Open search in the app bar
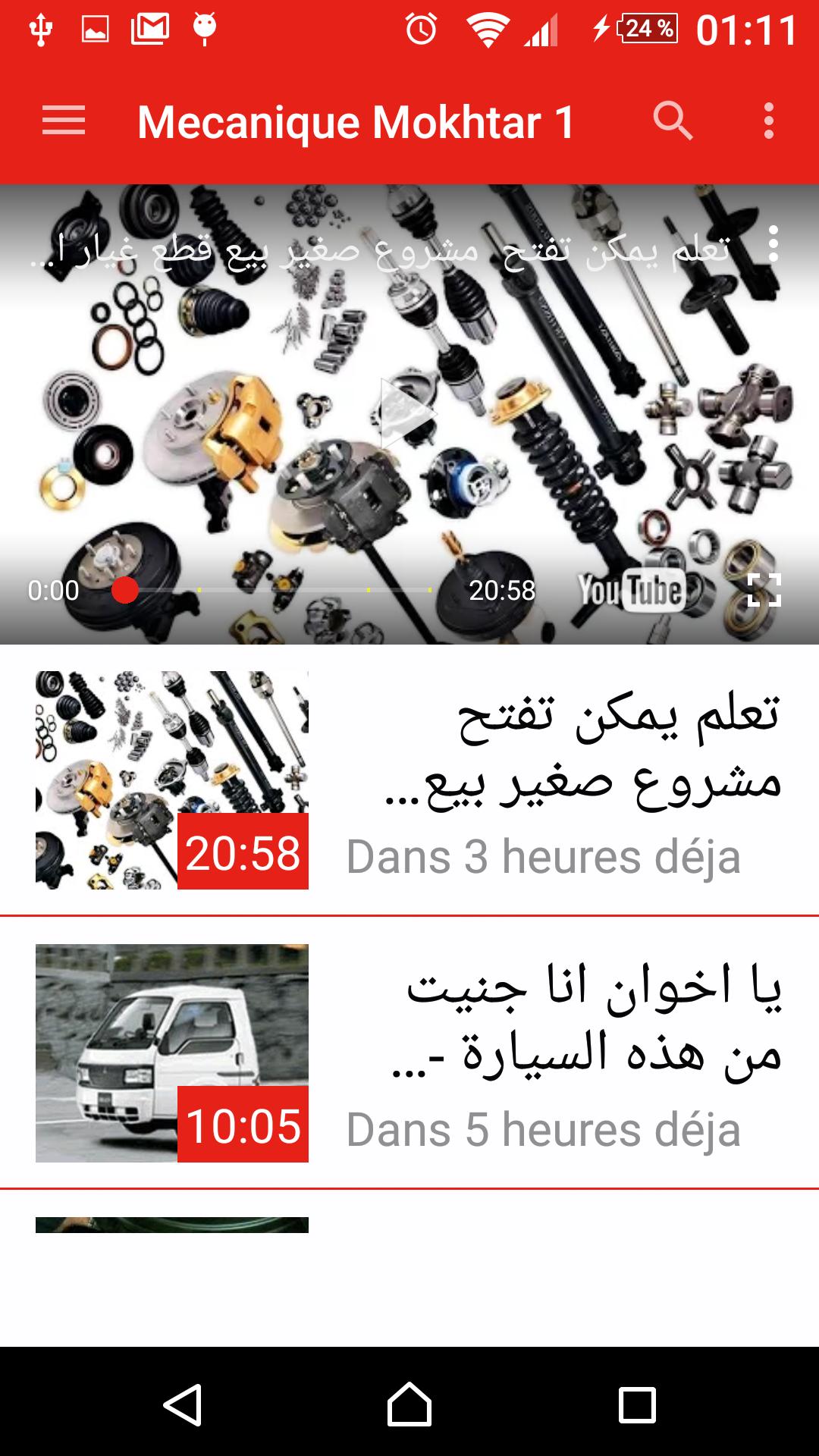 (673, 121)
